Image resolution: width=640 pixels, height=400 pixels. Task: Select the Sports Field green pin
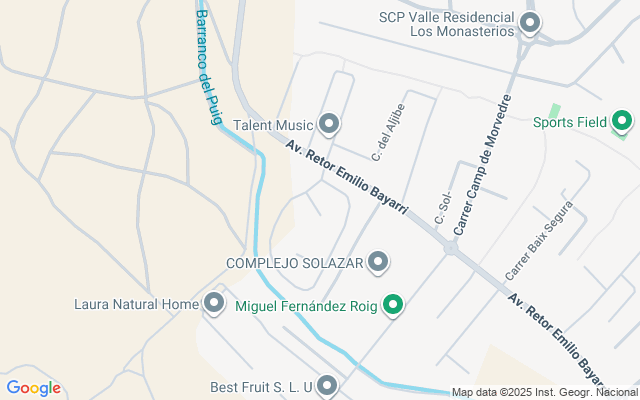pos(621,122)
